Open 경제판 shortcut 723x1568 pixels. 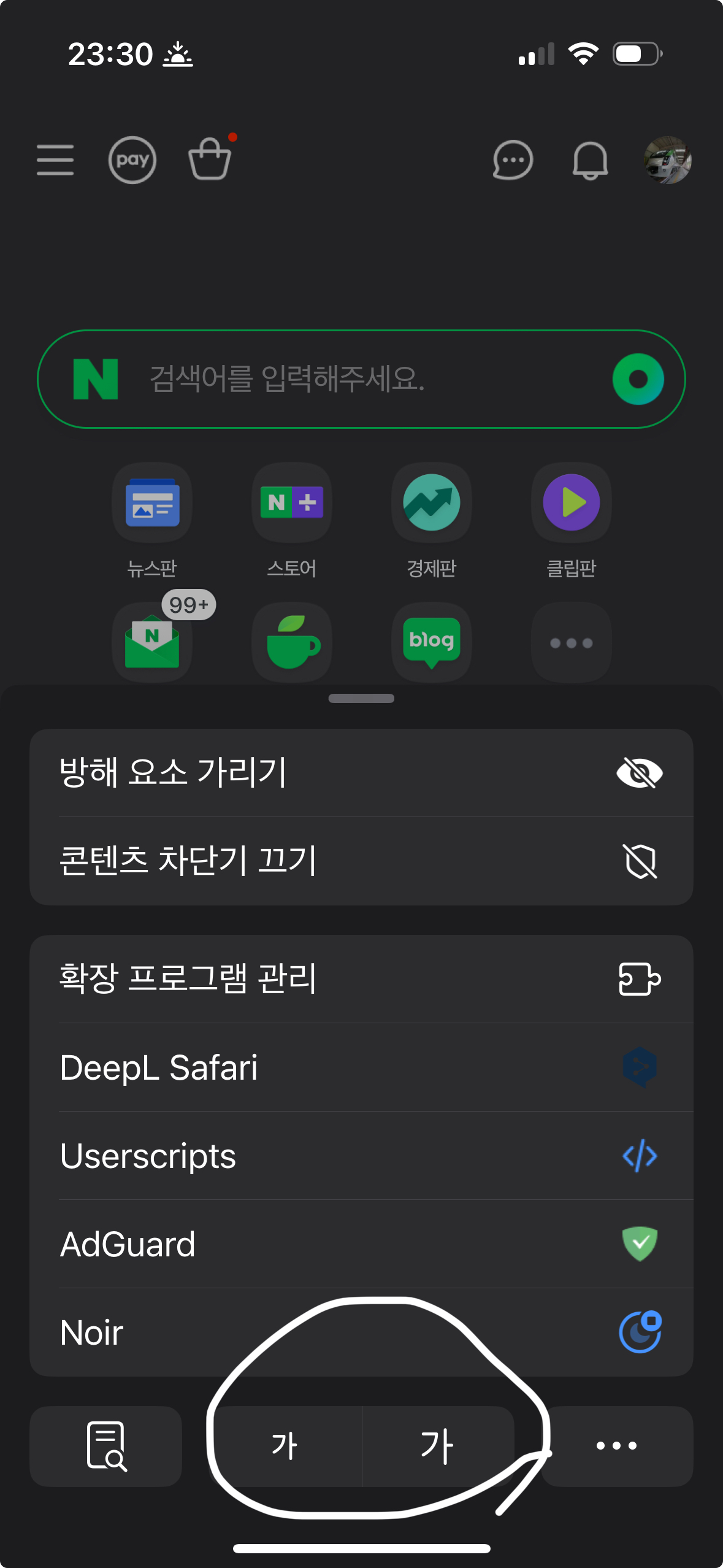[x=432, y=503]
